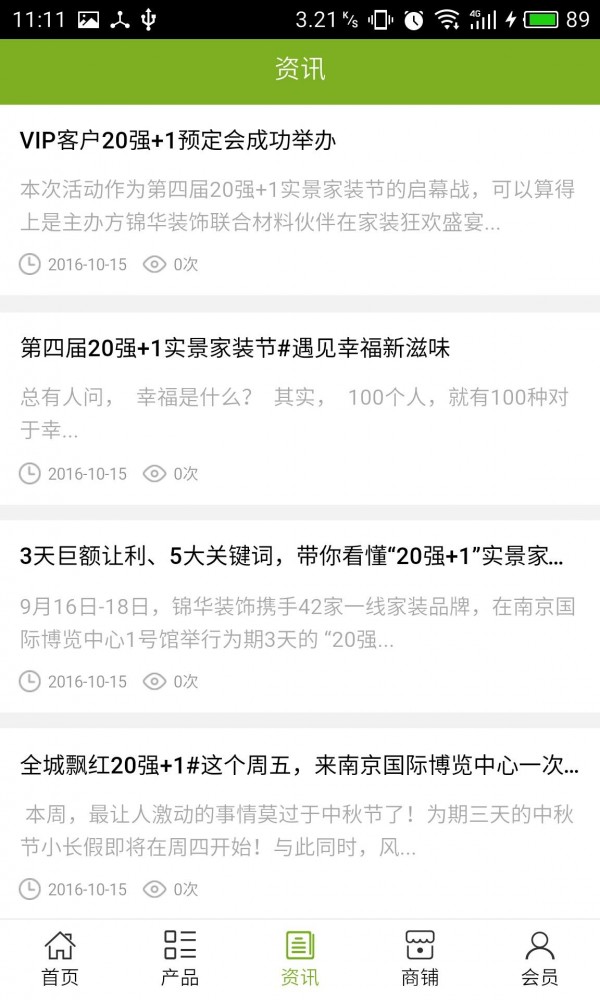This screenshot has height=1000, width=600.
Task: Open the 商铺 tab
Action: point(420,958)
